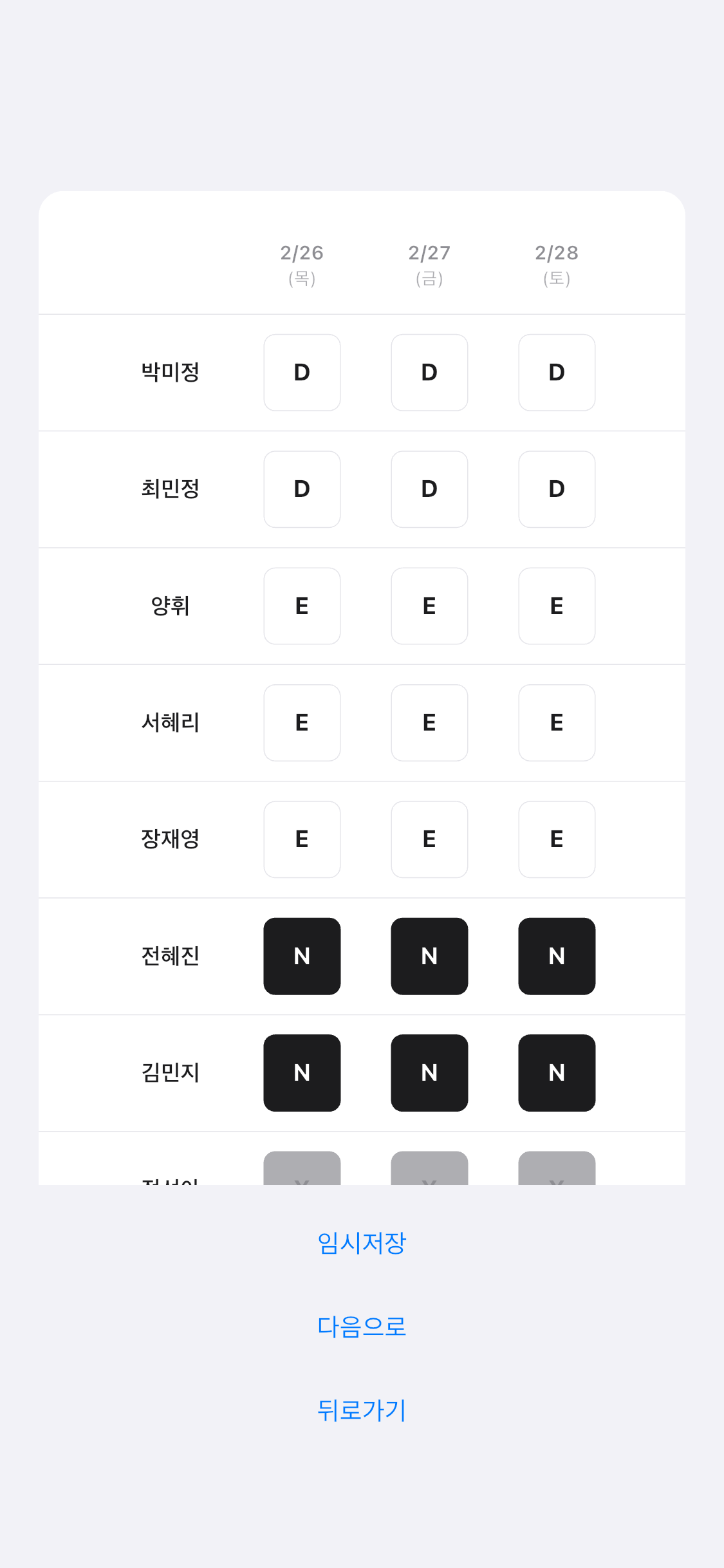
Task: Click 장재영's evening shift under 2/27
Action: [429, 839]
